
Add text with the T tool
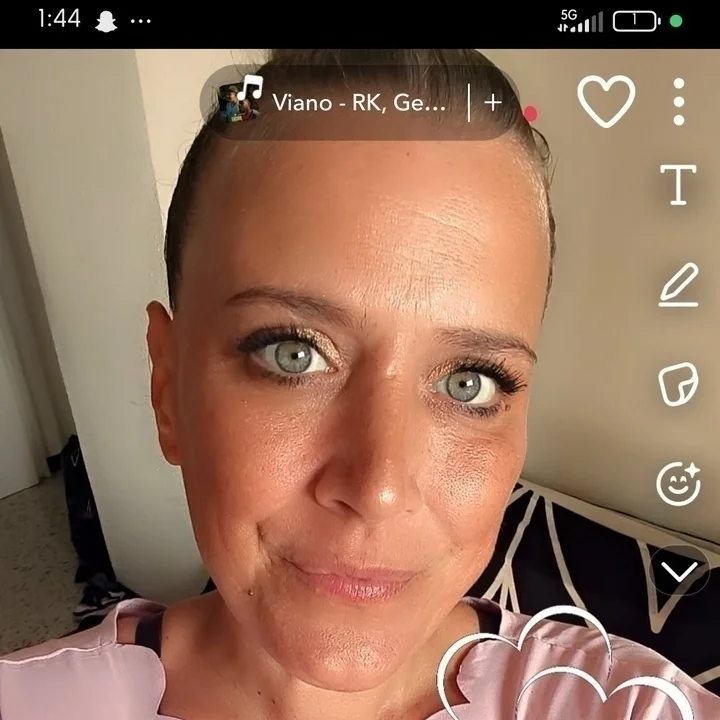click(x=679, y=185)
